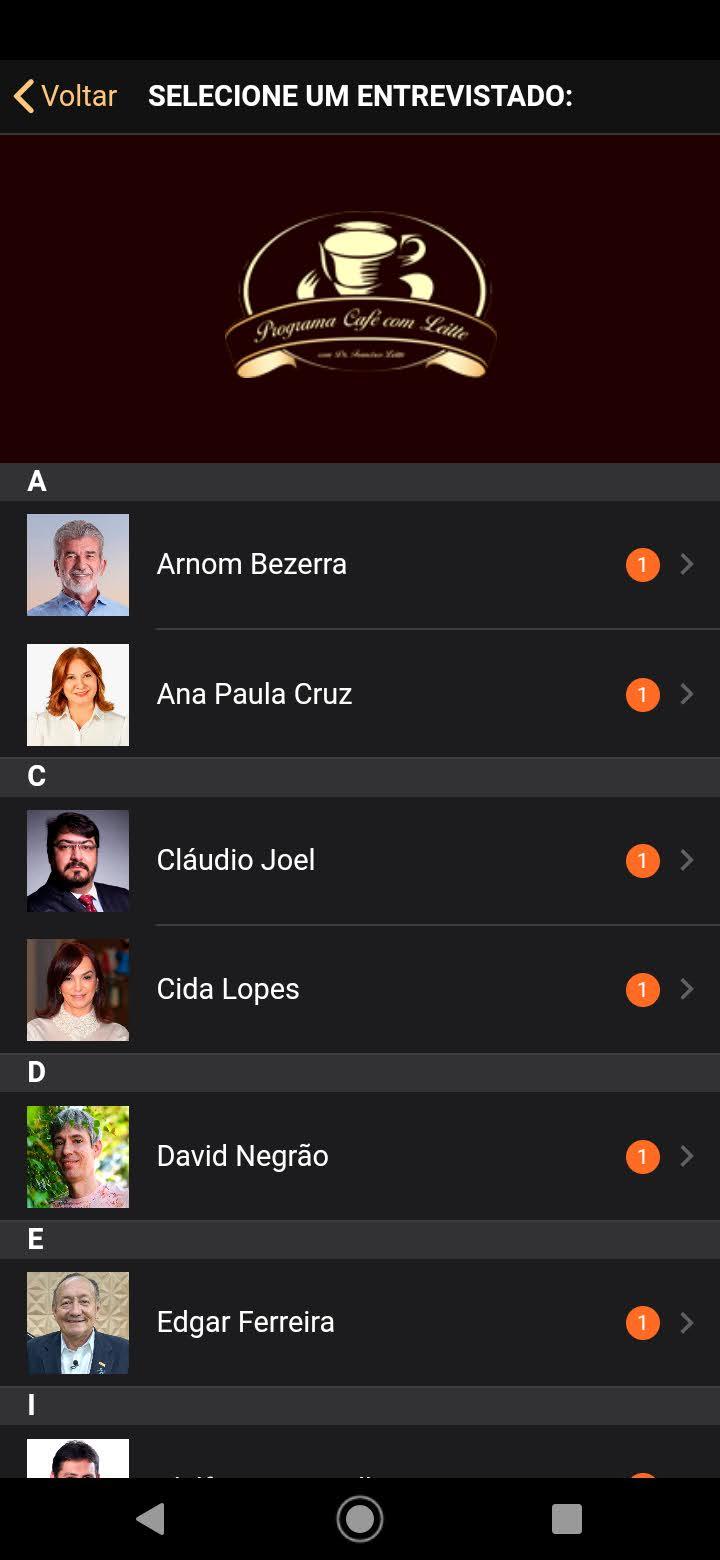Image resolution: width=720 pixels, height=1560 pixels.
Task: Open Arnom Bezerra's interviews
Action: pyautogui.click(x=360, y=564)
